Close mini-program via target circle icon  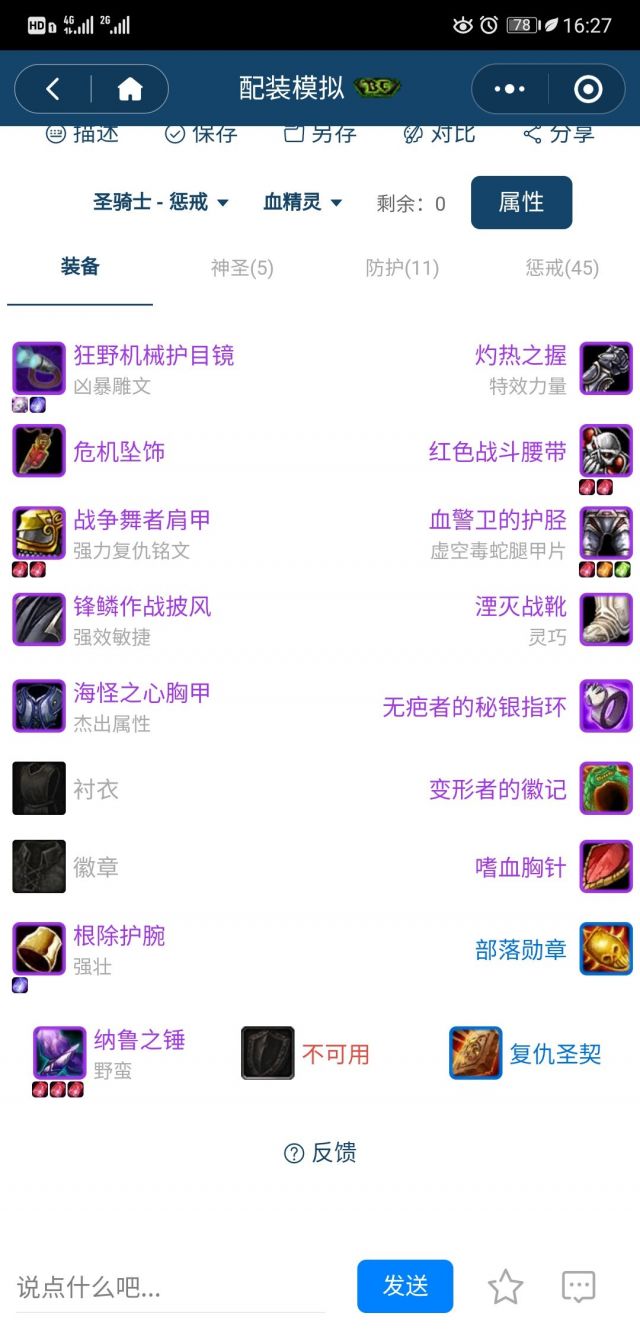click(588, 90)
